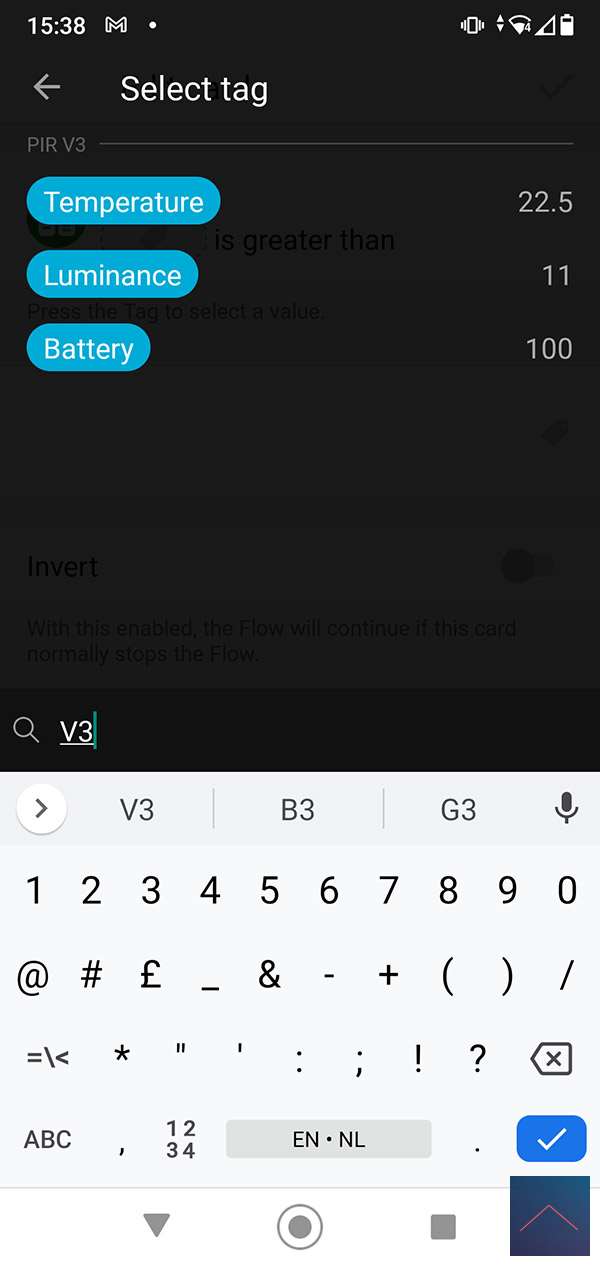Start voice input with the microphone

tap(566, 808)
